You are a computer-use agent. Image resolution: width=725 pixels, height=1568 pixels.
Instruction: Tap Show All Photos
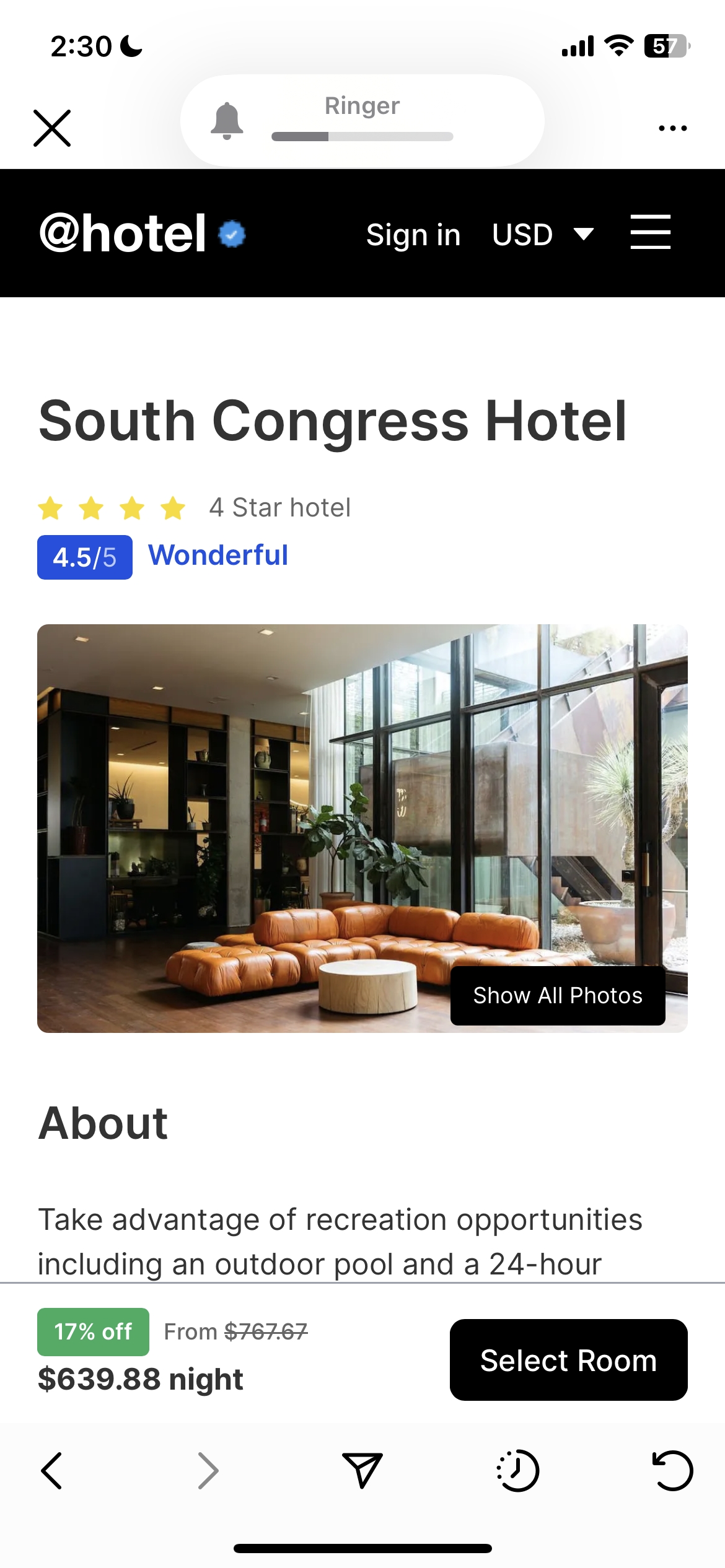[x=558, y=995]
